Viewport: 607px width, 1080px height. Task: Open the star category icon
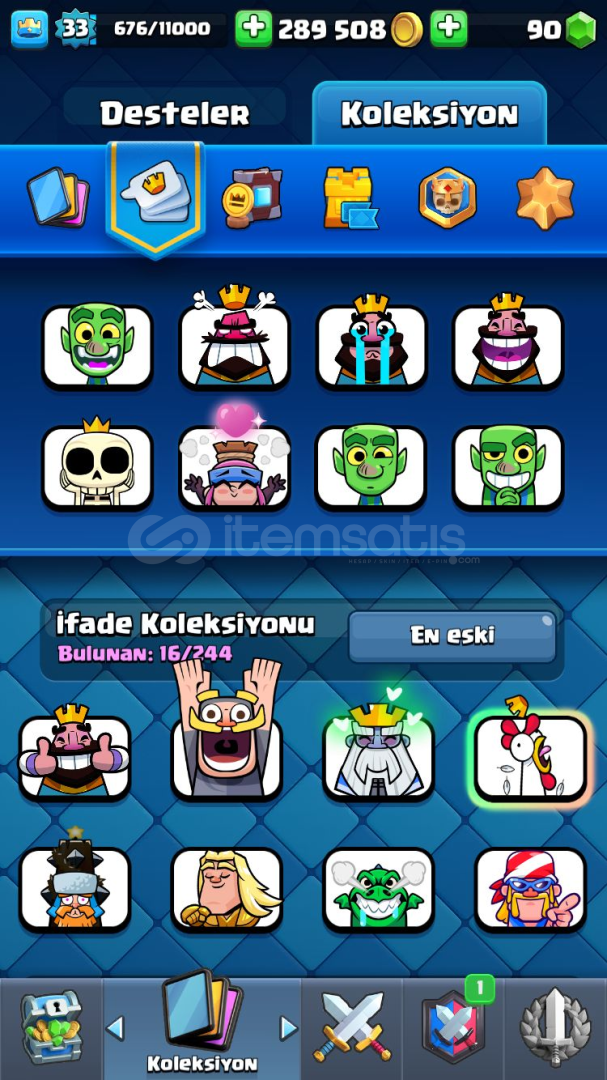[544, 197]
